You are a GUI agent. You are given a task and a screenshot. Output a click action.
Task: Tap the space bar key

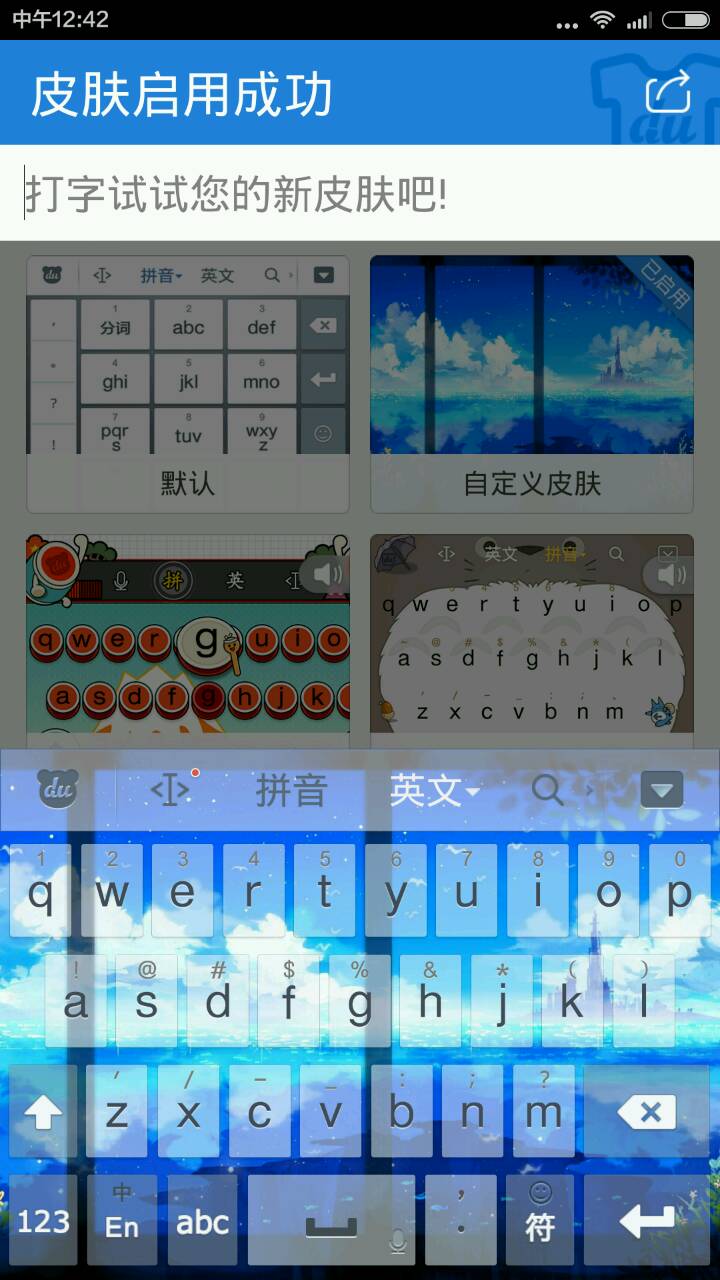[x=332, y=1221]
